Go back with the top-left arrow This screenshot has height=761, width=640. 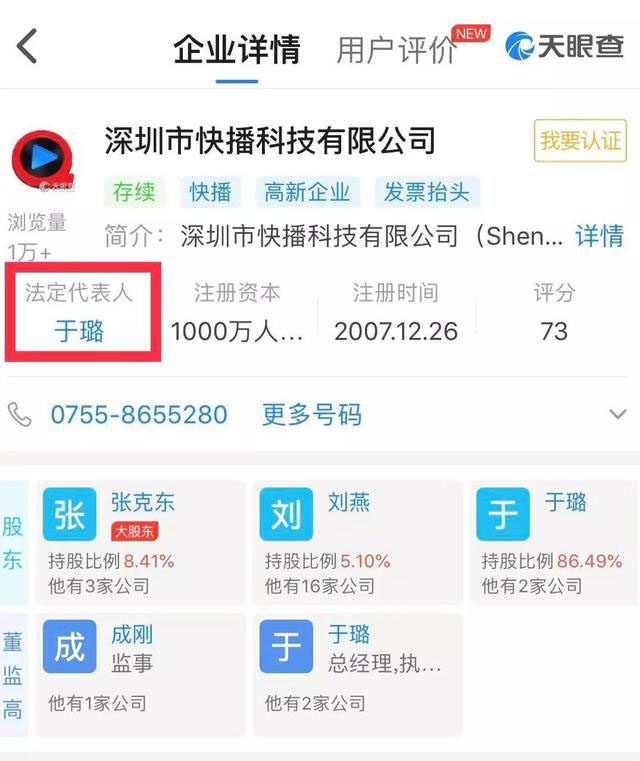(27, 46)
